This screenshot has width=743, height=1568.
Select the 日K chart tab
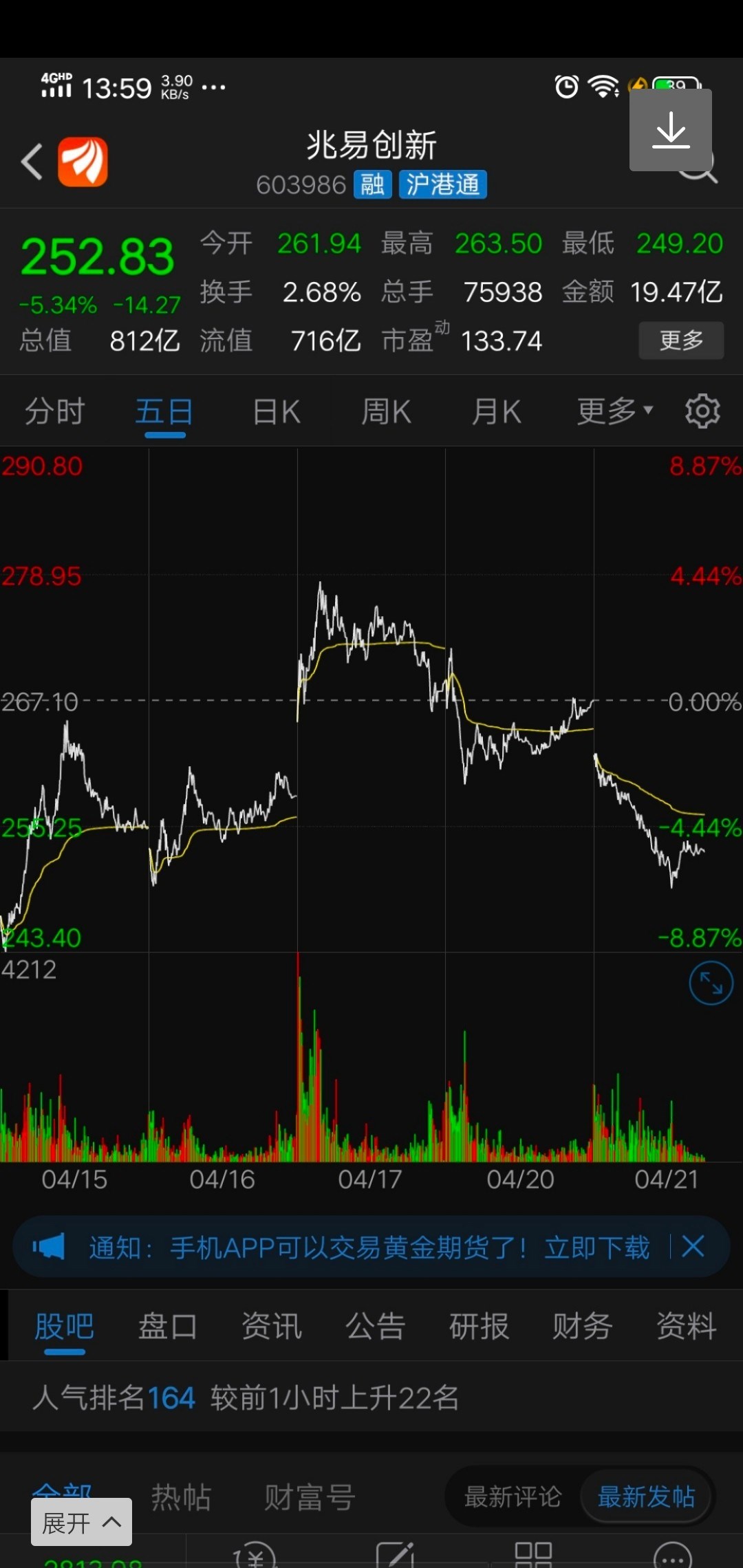276,412
